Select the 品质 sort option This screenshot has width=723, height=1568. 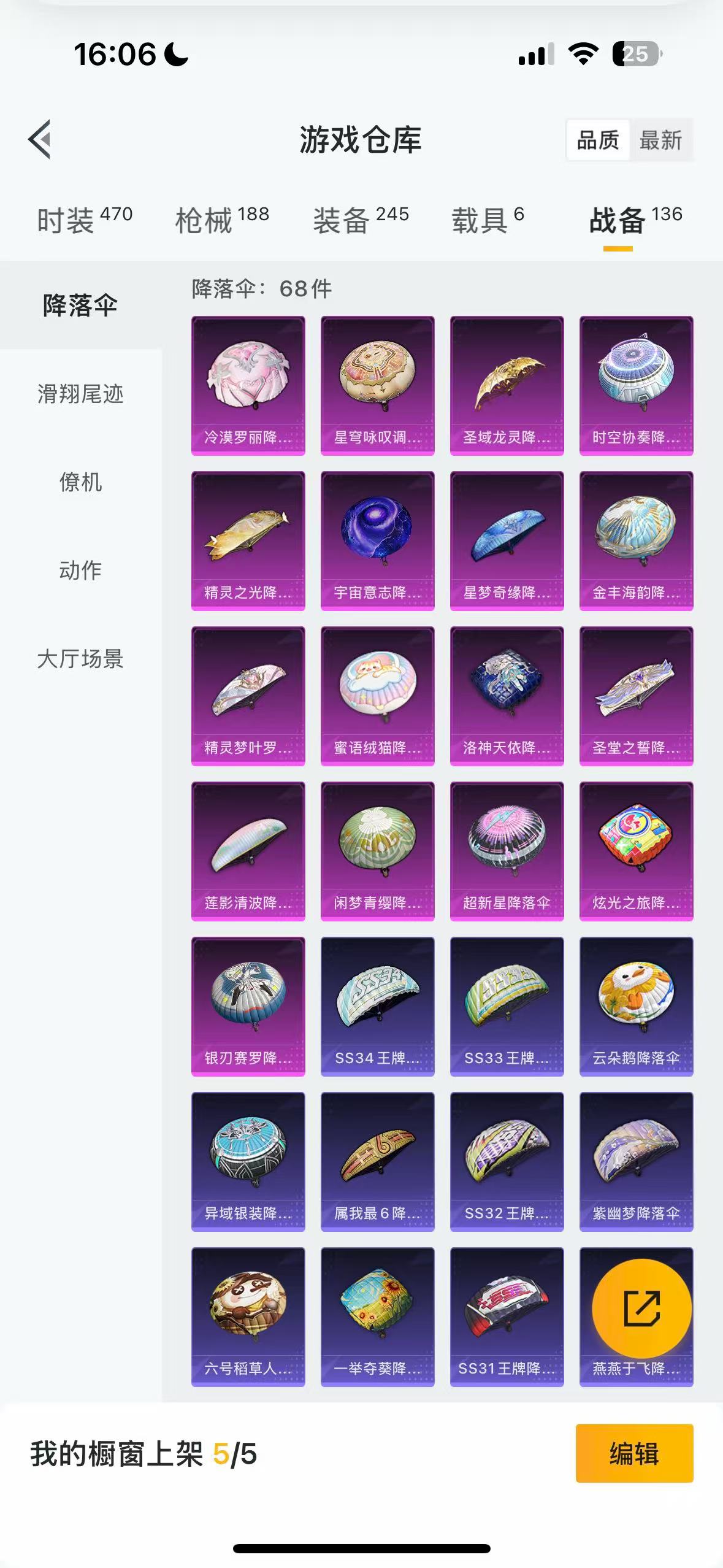pyautogui.click(x=598, y=140)
